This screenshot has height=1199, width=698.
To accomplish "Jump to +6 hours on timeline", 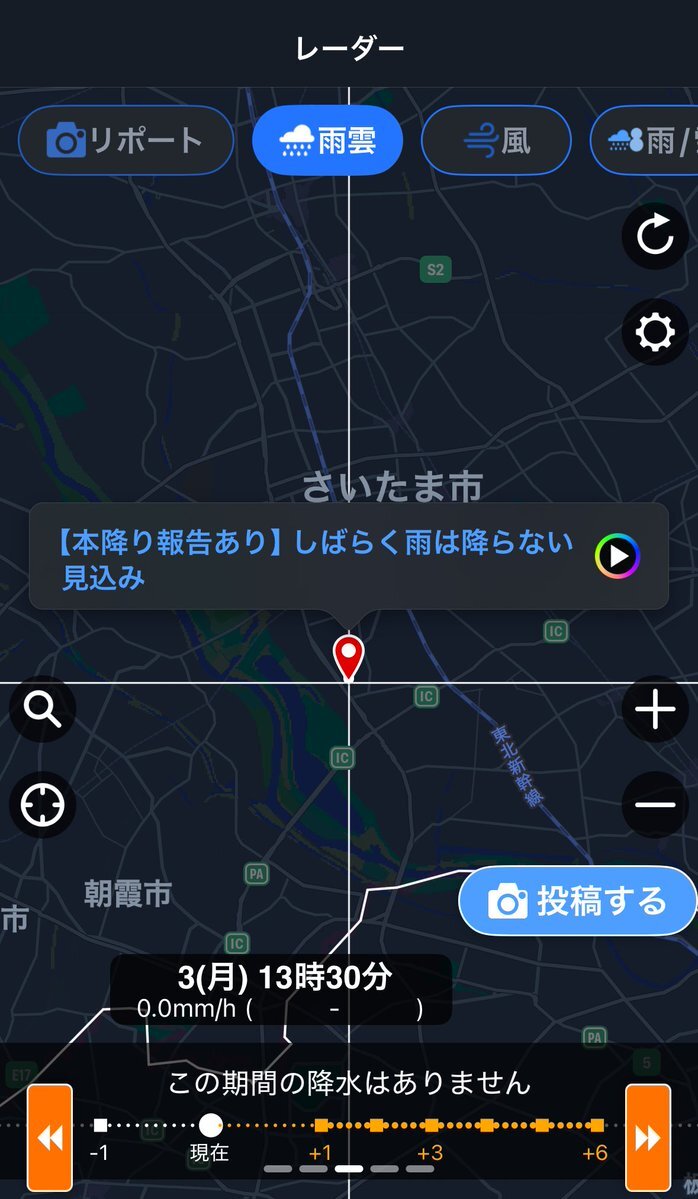I will click(x=596, y=1125).
